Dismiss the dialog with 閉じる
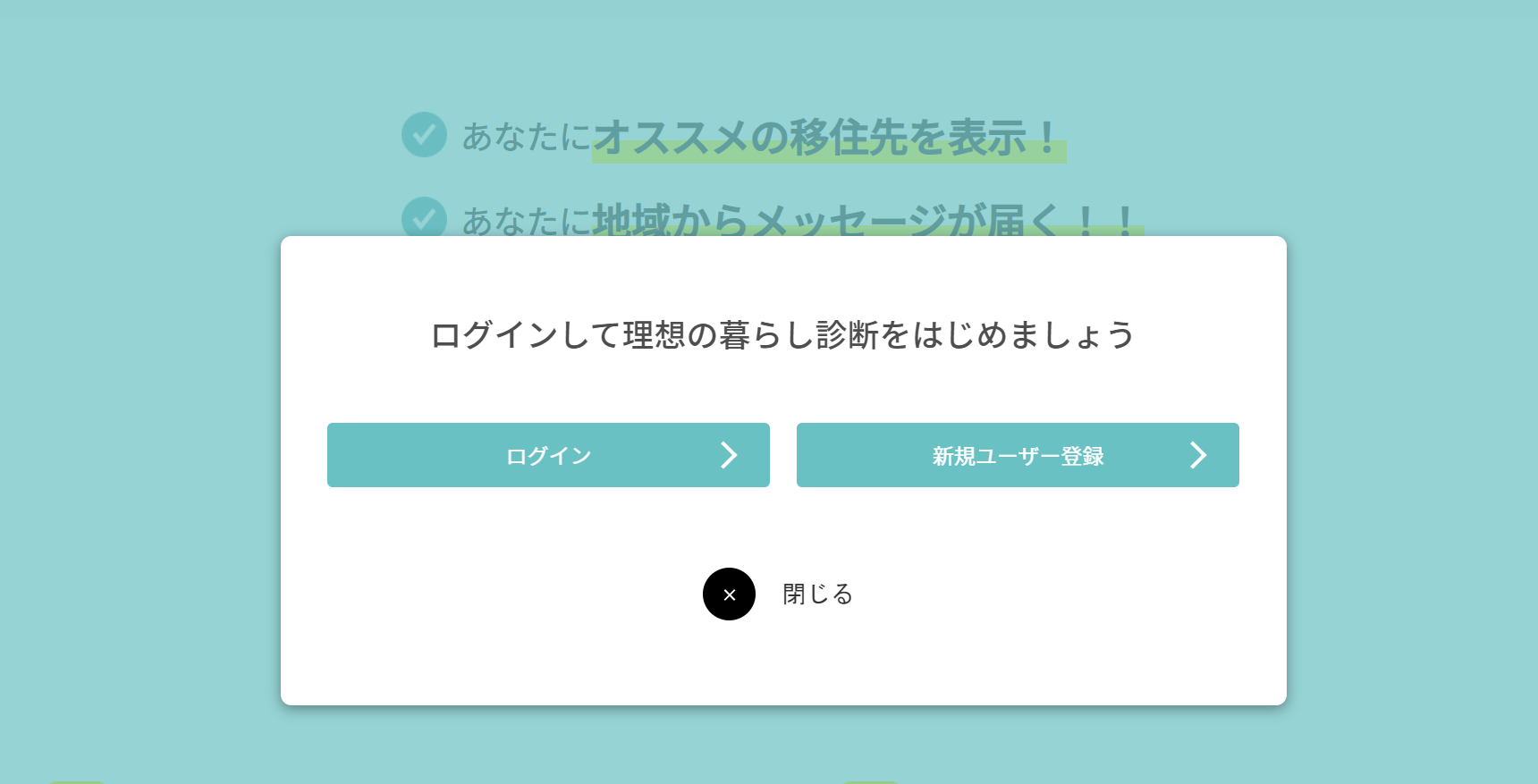 pyautogui.click(x=730, y=594)
